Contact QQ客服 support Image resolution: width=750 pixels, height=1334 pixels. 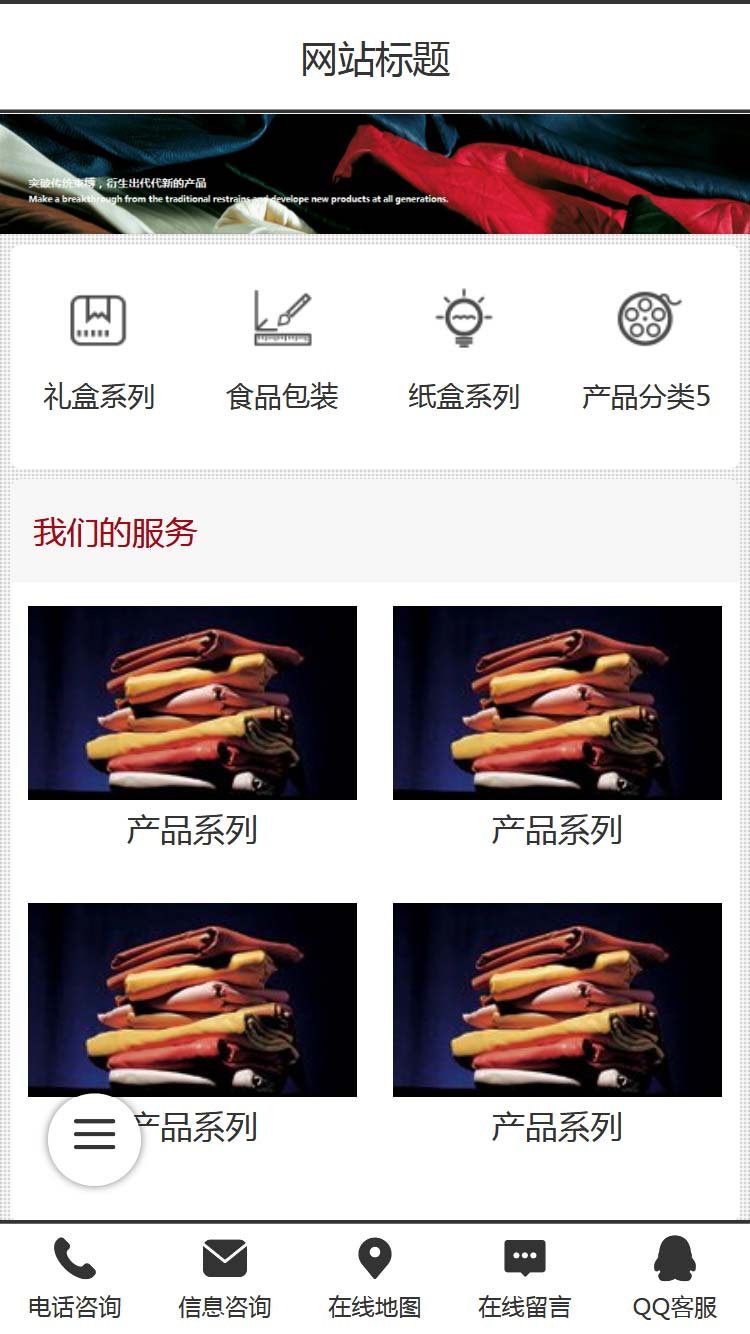[x=675, y=1278]
